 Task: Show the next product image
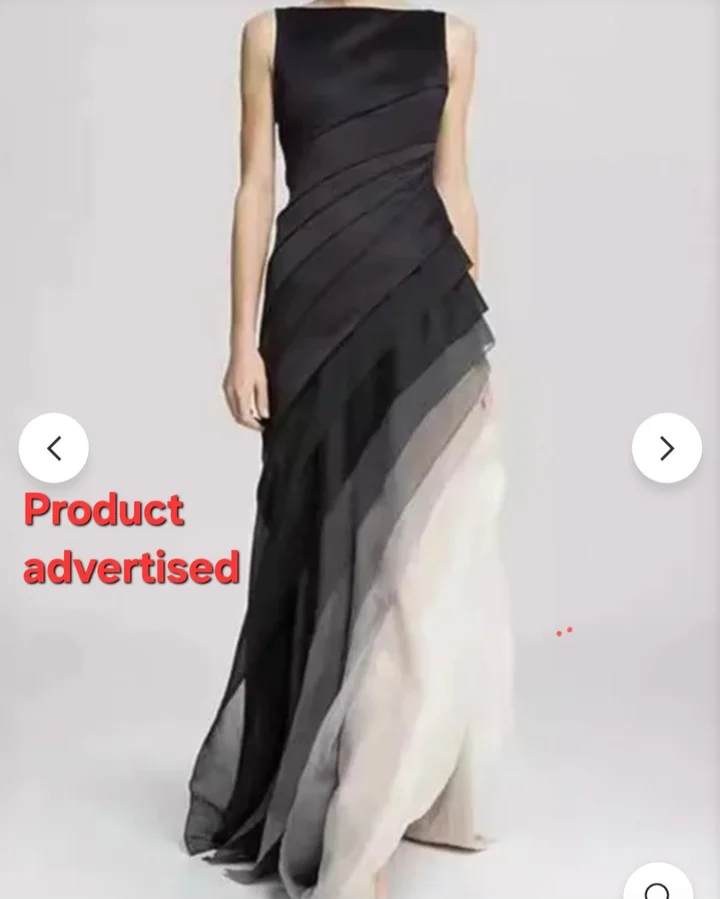[666, 448]
